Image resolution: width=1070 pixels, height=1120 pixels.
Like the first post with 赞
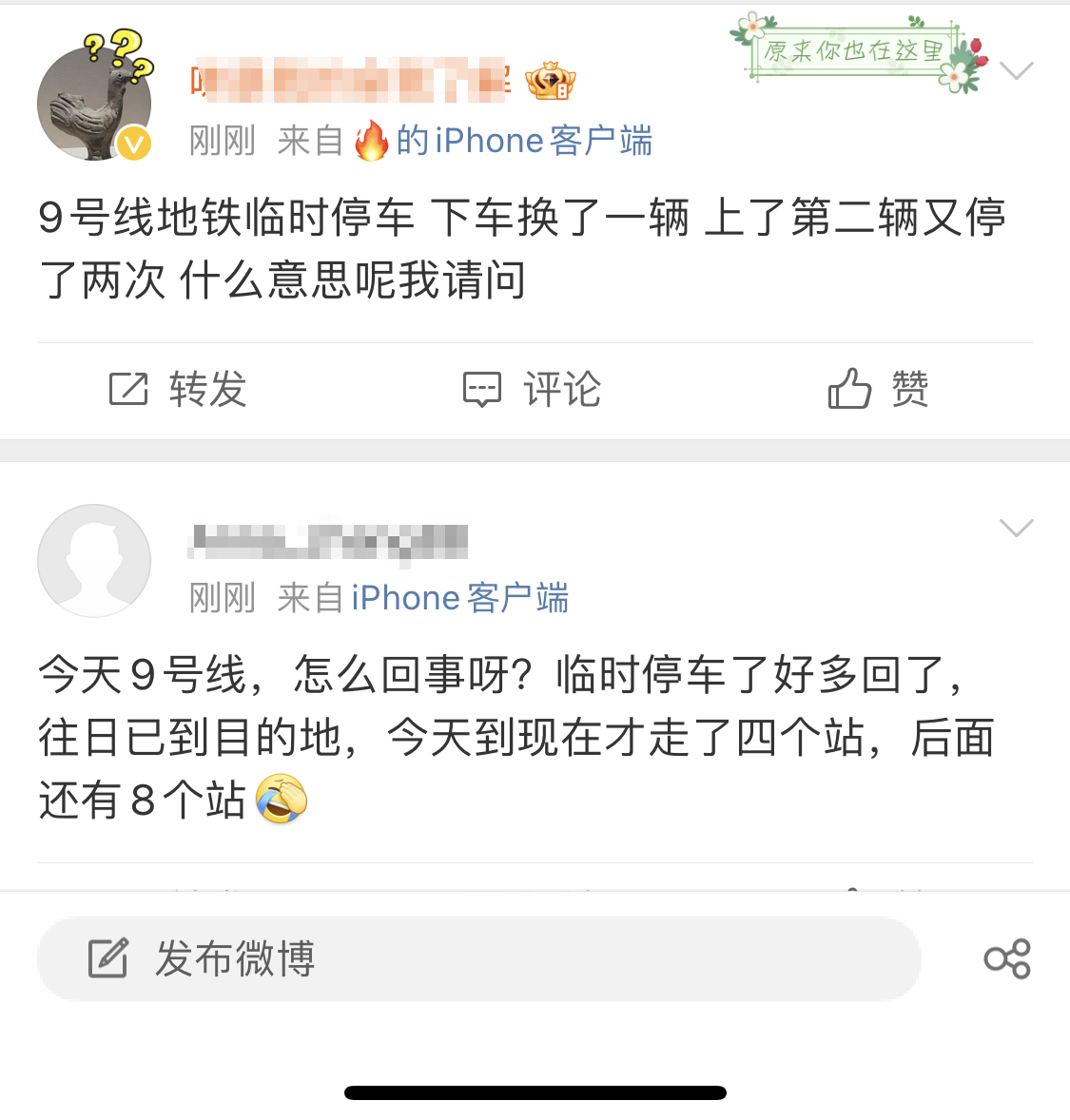[878, 390]
